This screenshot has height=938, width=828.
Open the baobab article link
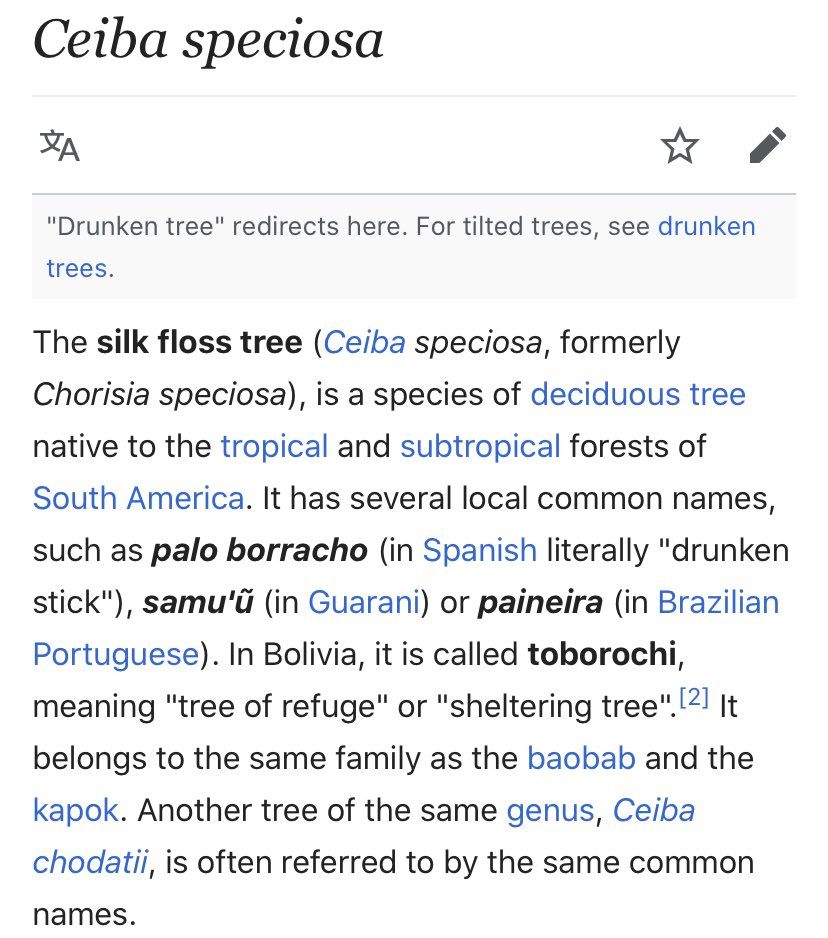tap(581, 758)
